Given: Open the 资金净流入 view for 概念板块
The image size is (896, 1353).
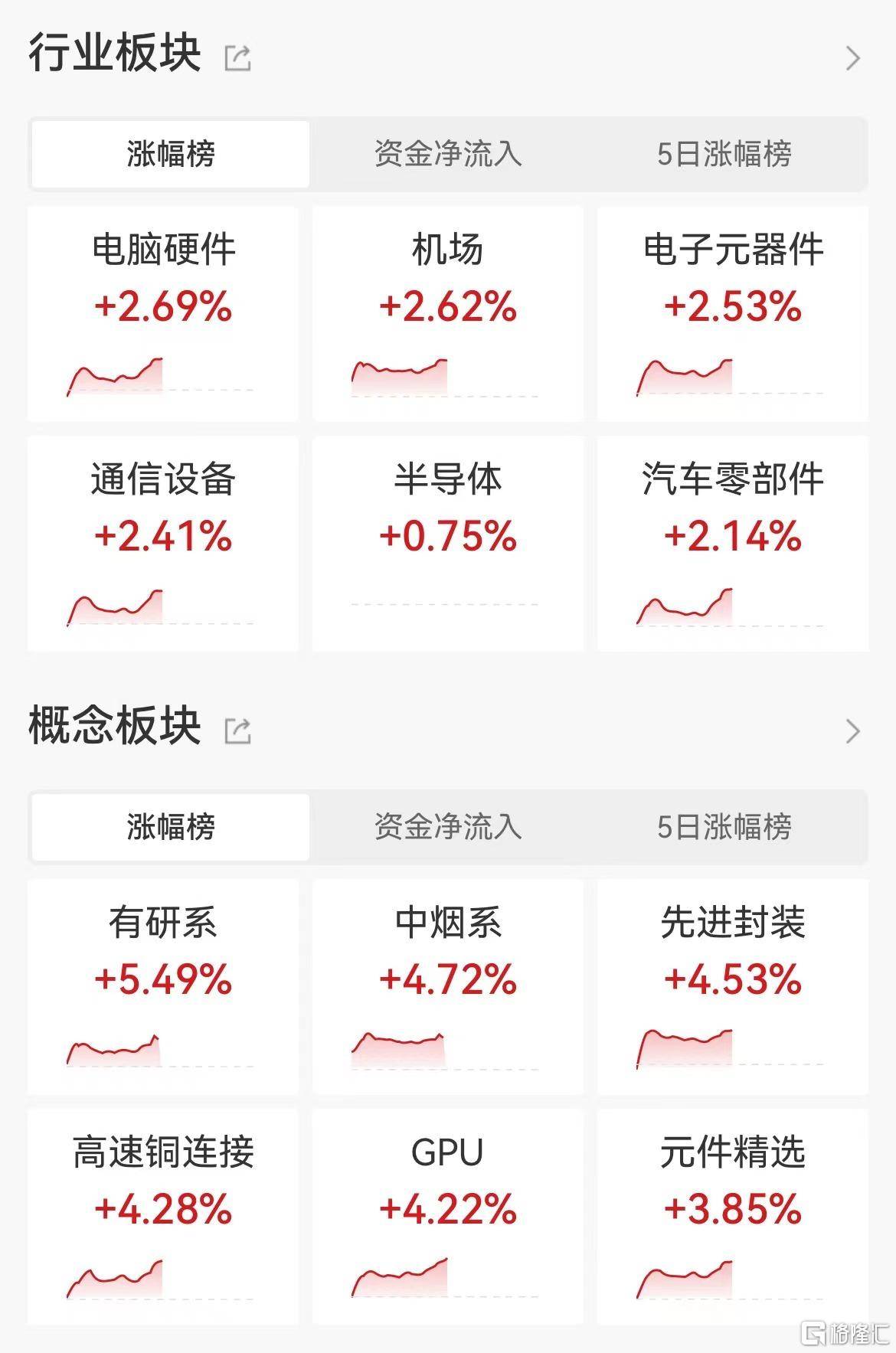Looking at the screenshot, I should pos(448,826).
